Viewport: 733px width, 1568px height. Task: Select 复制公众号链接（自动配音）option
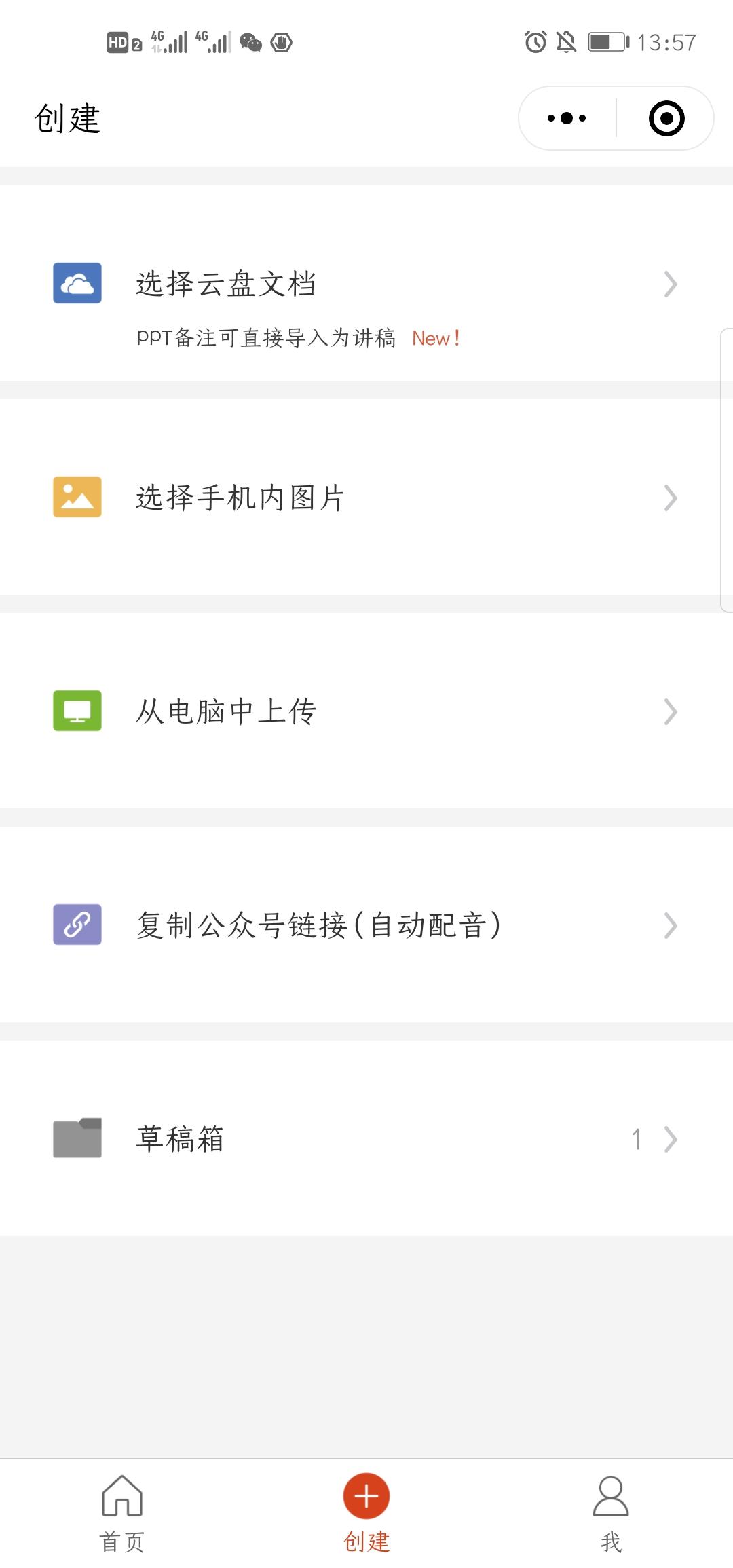(x=319, y=925)
